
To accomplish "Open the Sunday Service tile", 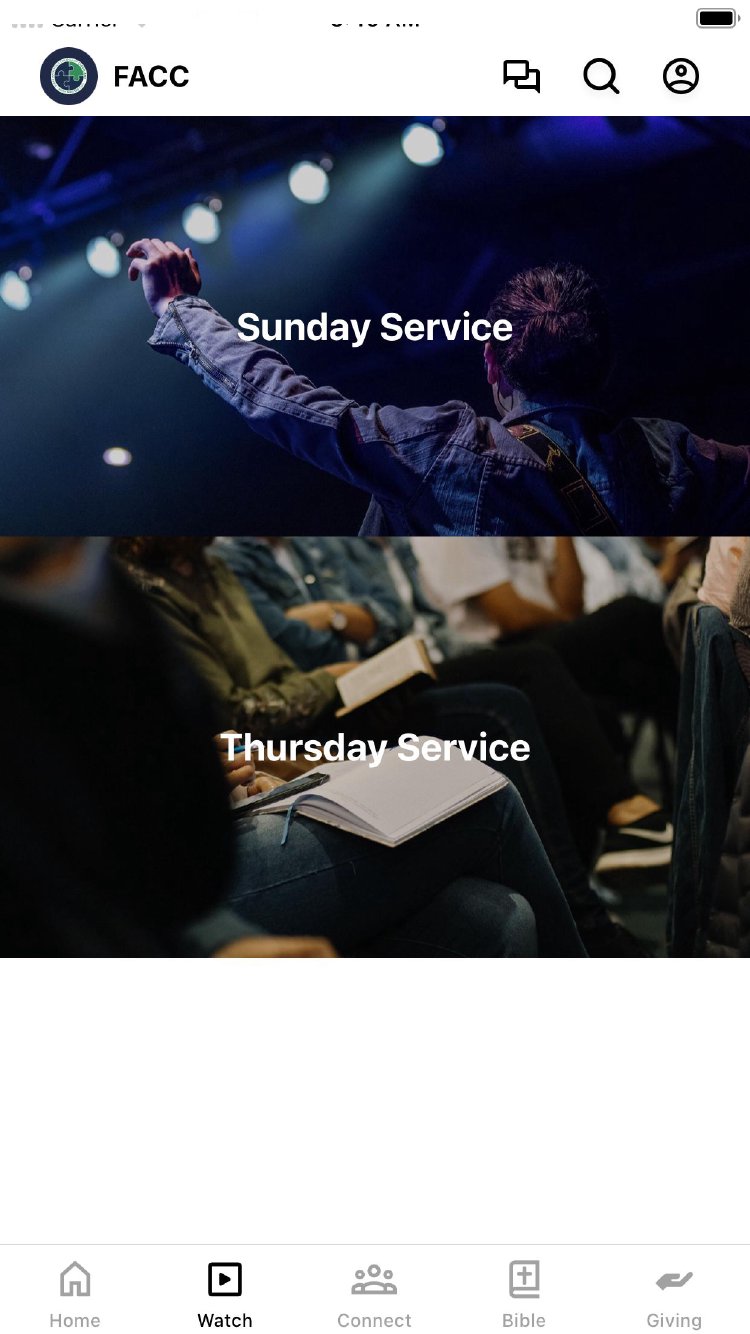I will click(375, 327).
